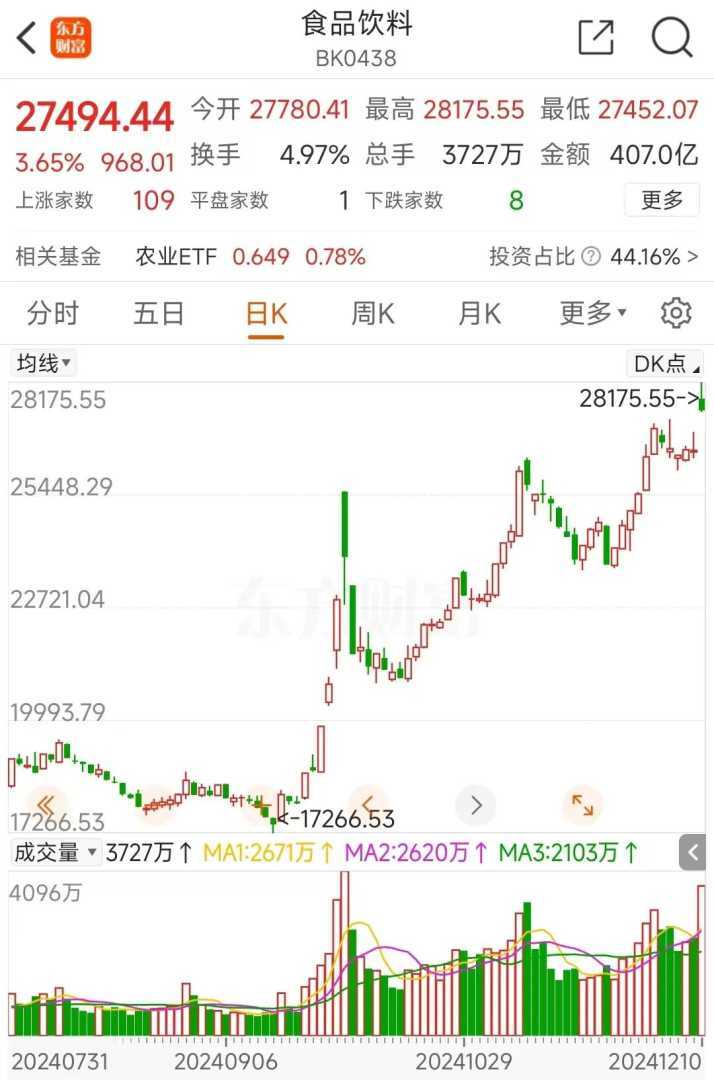Open the 均线 indicator dropdown
Screen dimensions: 714x1080
[44, 363]
